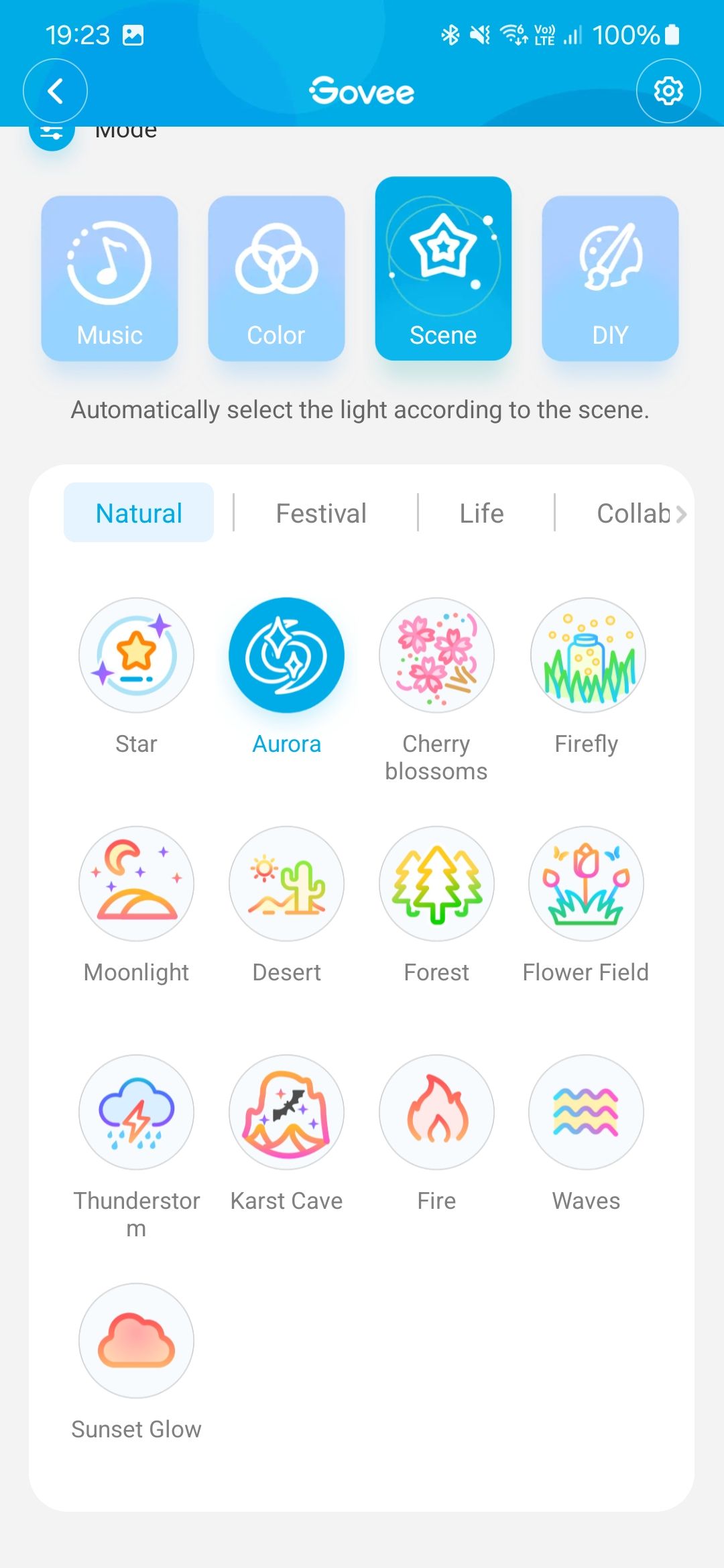Open the Life scene category
724x1568 pixels.
coord(481,513)
